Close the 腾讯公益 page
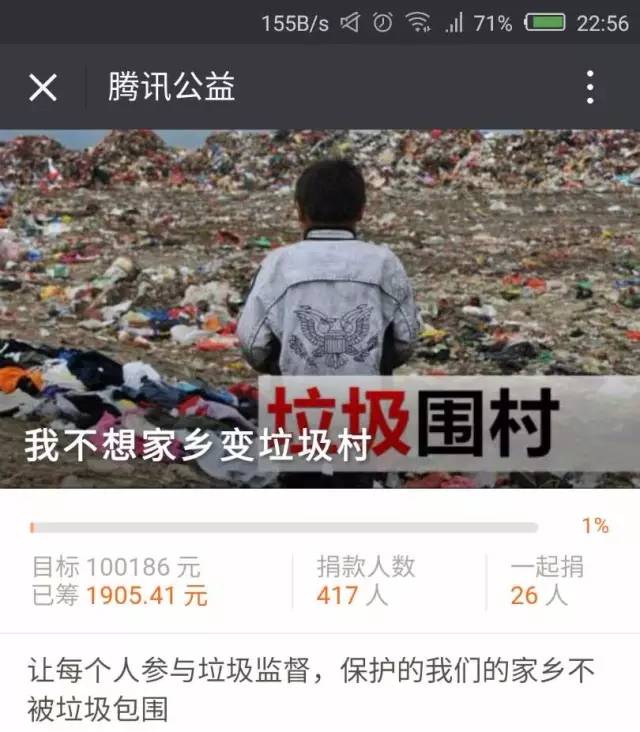 coord(43,88)
